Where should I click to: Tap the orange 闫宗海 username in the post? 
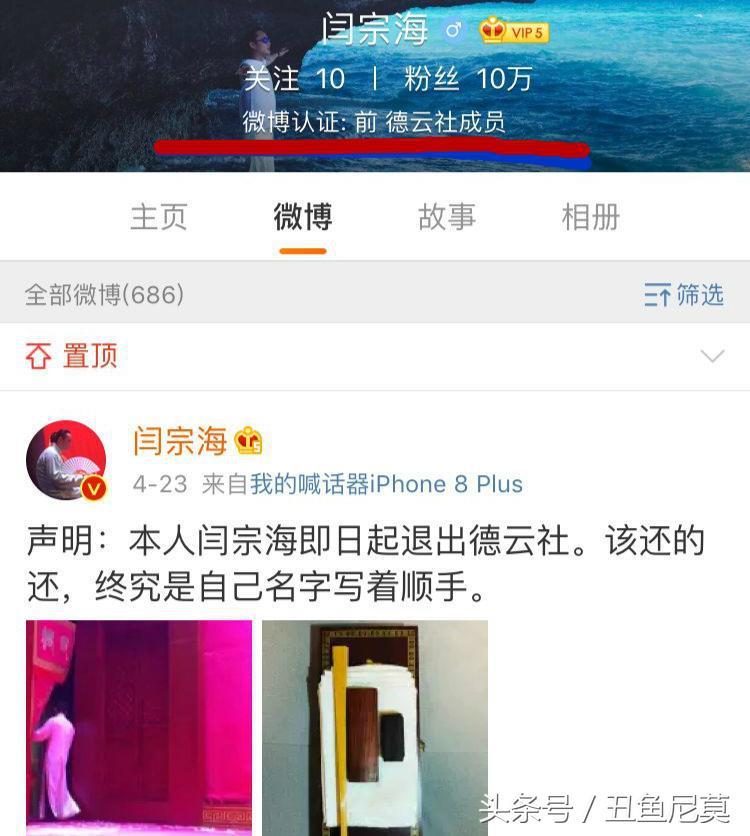tap(180, 440)
